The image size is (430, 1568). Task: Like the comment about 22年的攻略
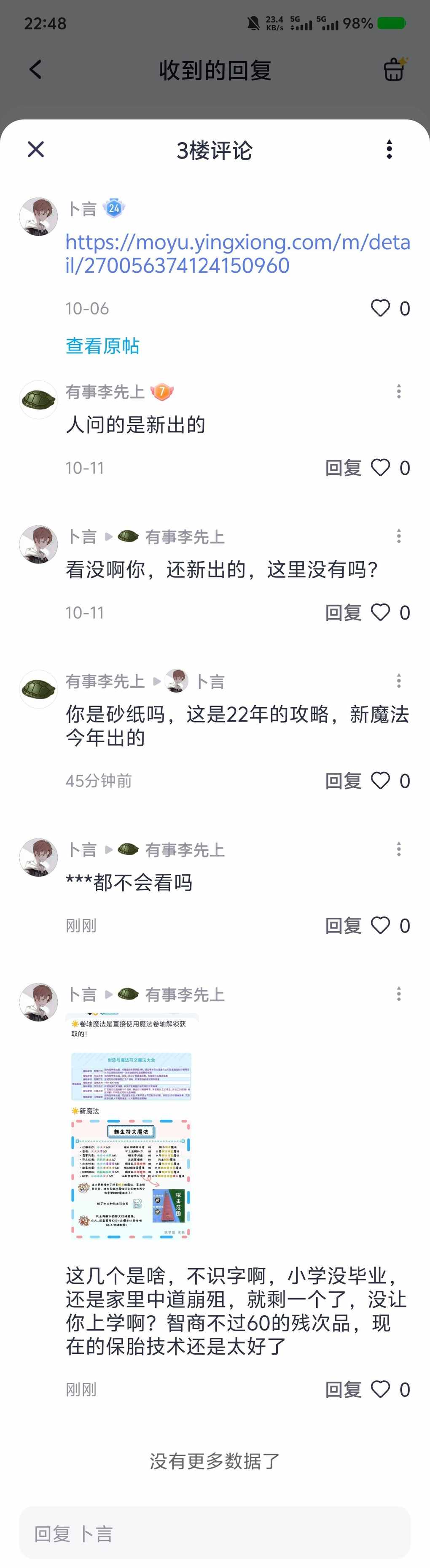point(381,780)
